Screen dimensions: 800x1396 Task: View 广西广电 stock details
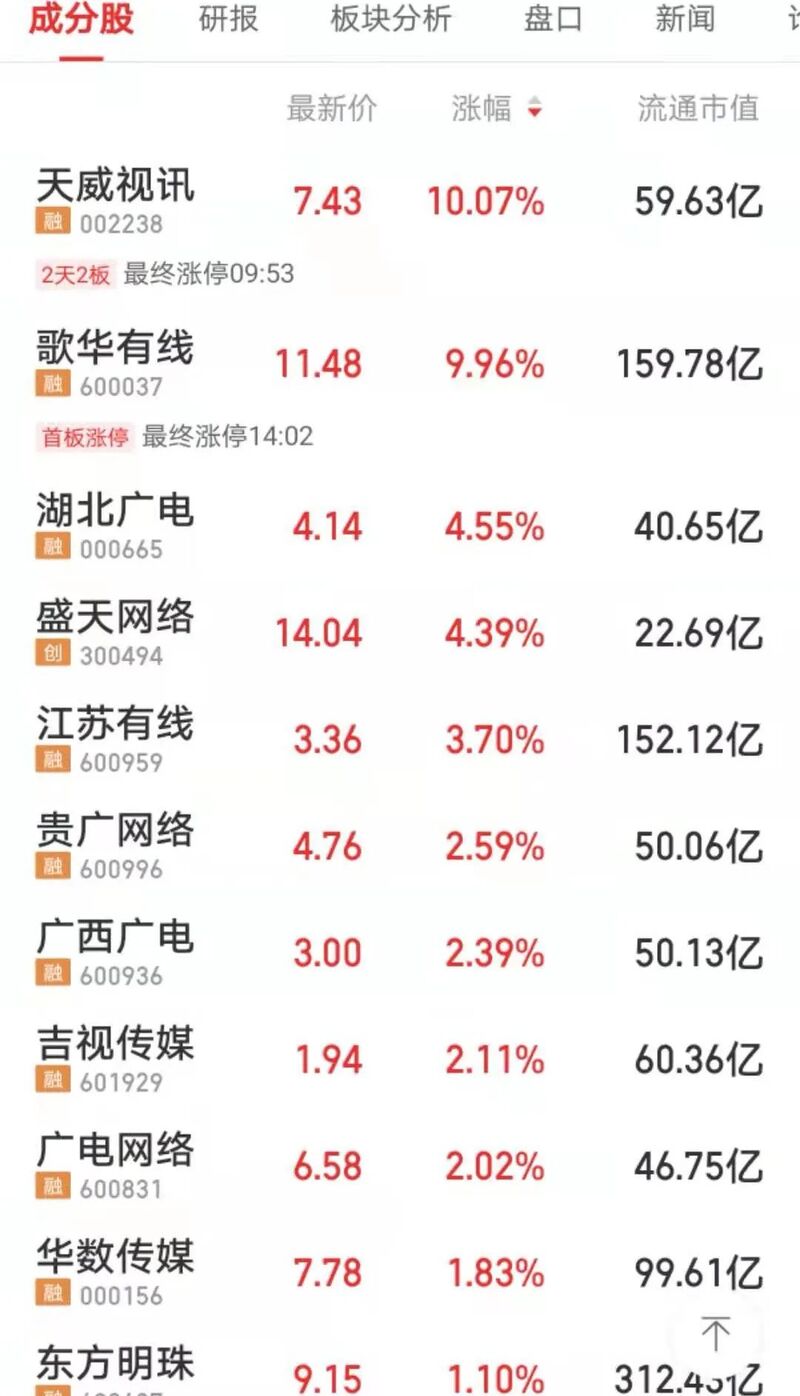tap(116, 938)
